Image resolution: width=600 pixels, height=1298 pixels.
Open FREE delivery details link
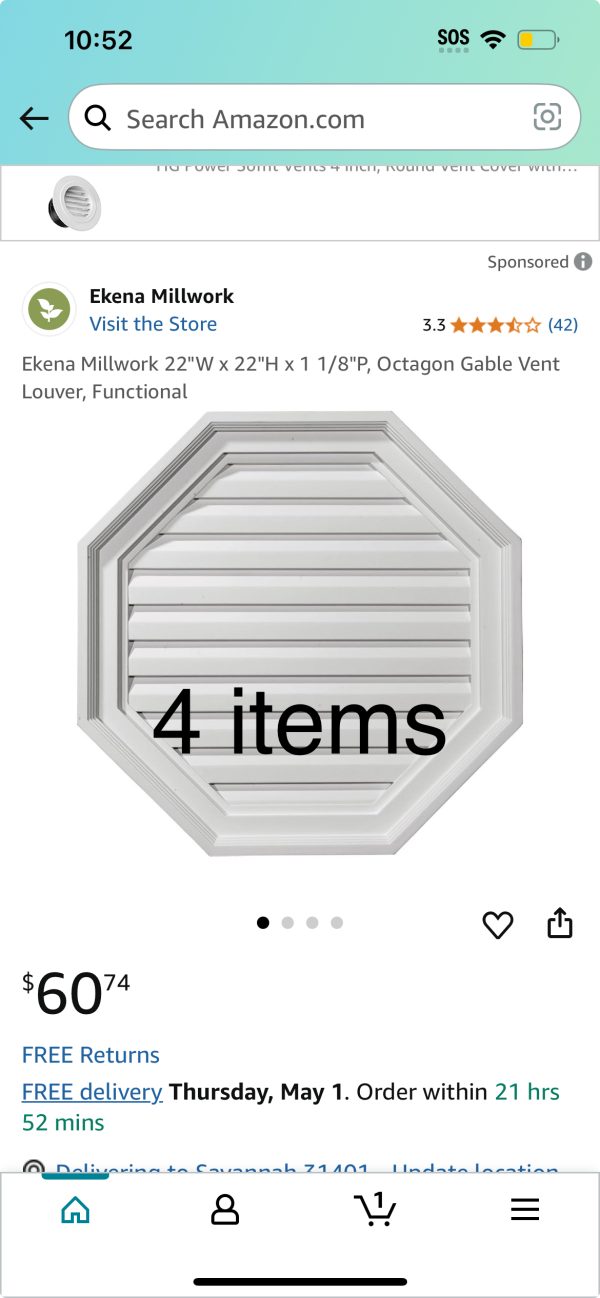pos(92,1092)
